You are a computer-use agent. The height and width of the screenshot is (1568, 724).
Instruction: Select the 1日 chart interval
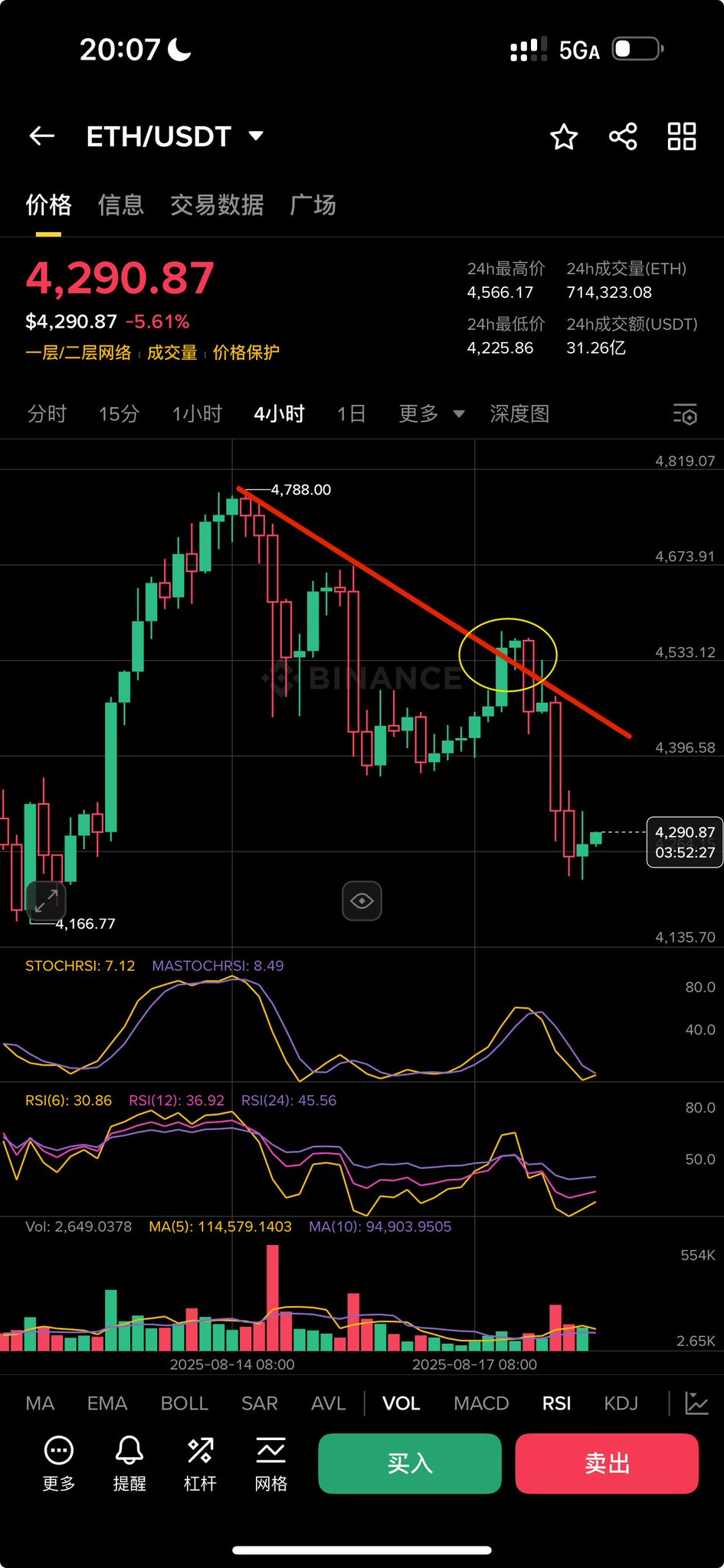(x=351, y=414)
